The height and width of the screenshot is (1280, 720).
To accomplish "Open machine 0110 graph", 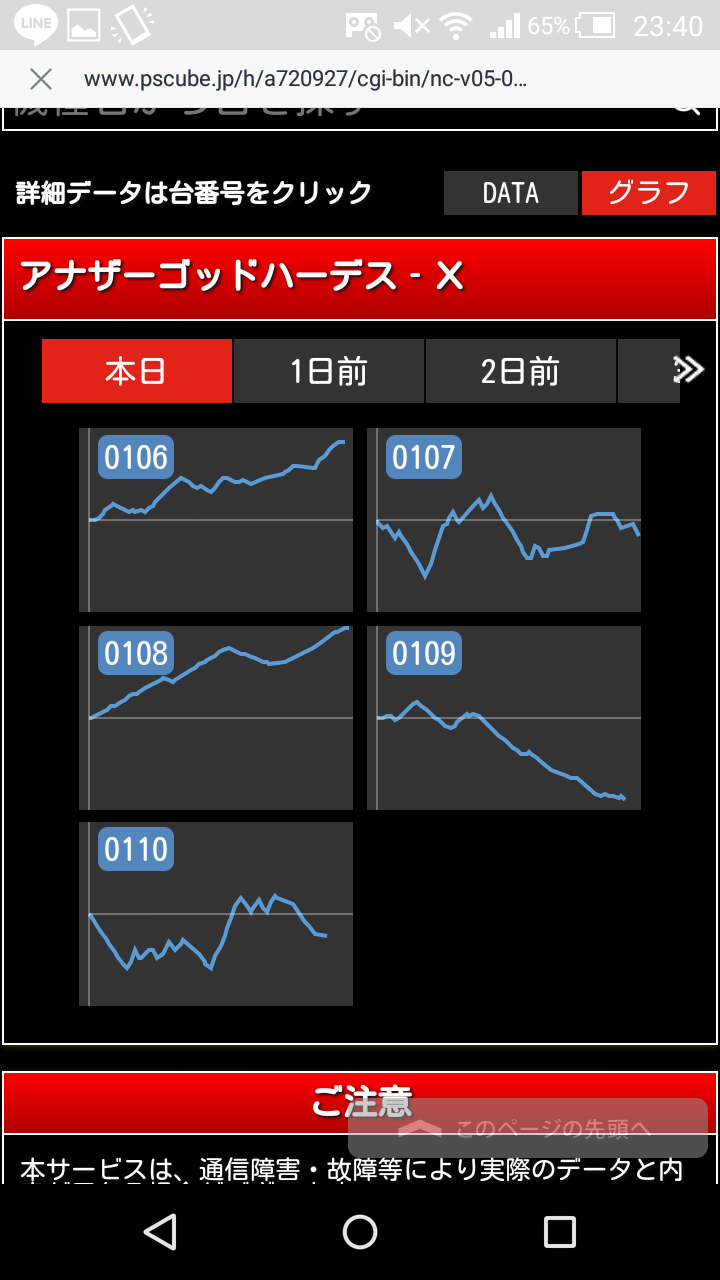I will [x=216, y=914].
